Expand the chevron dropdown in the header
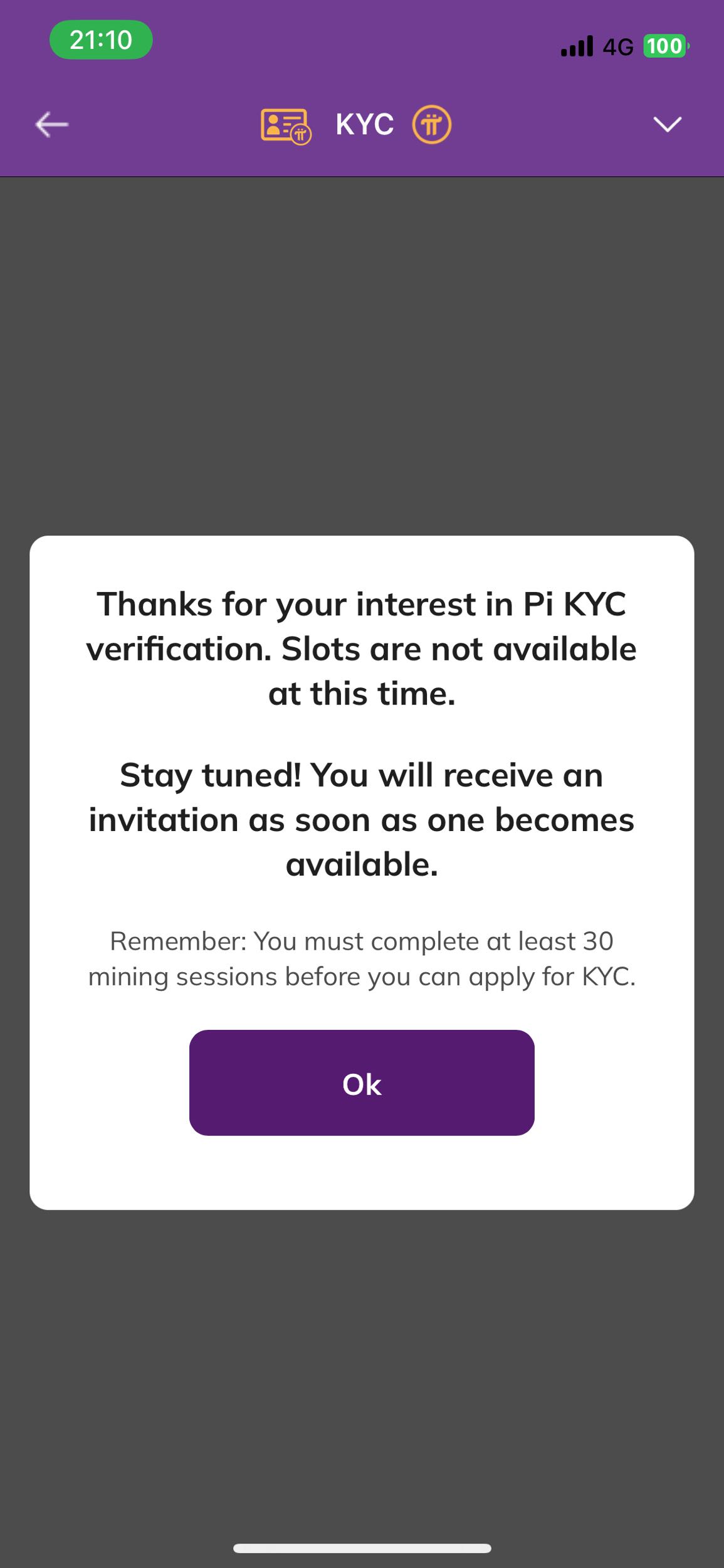 [667, 124]
